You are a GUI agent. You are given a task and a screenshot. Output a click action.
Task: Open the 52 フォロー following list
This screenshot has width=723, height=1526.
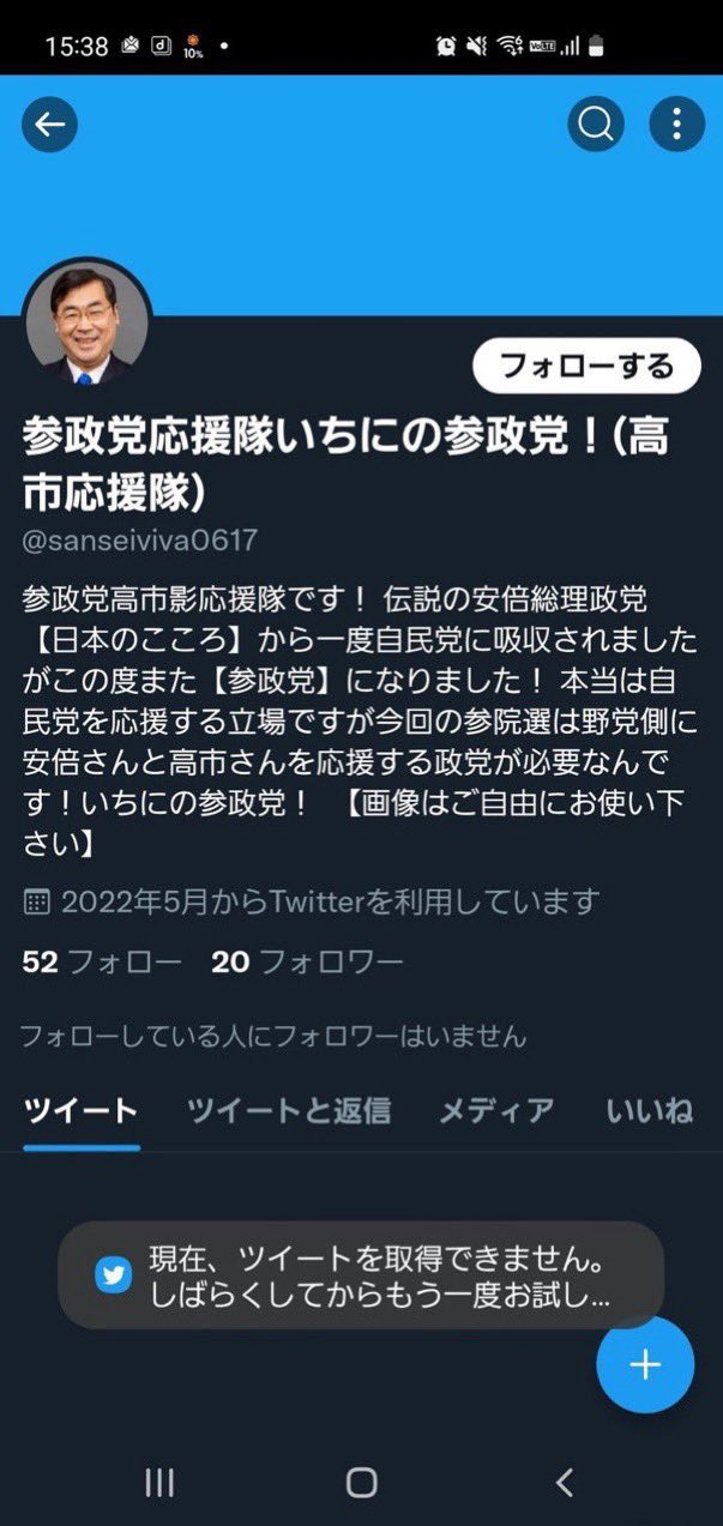(x=101, y=962)
